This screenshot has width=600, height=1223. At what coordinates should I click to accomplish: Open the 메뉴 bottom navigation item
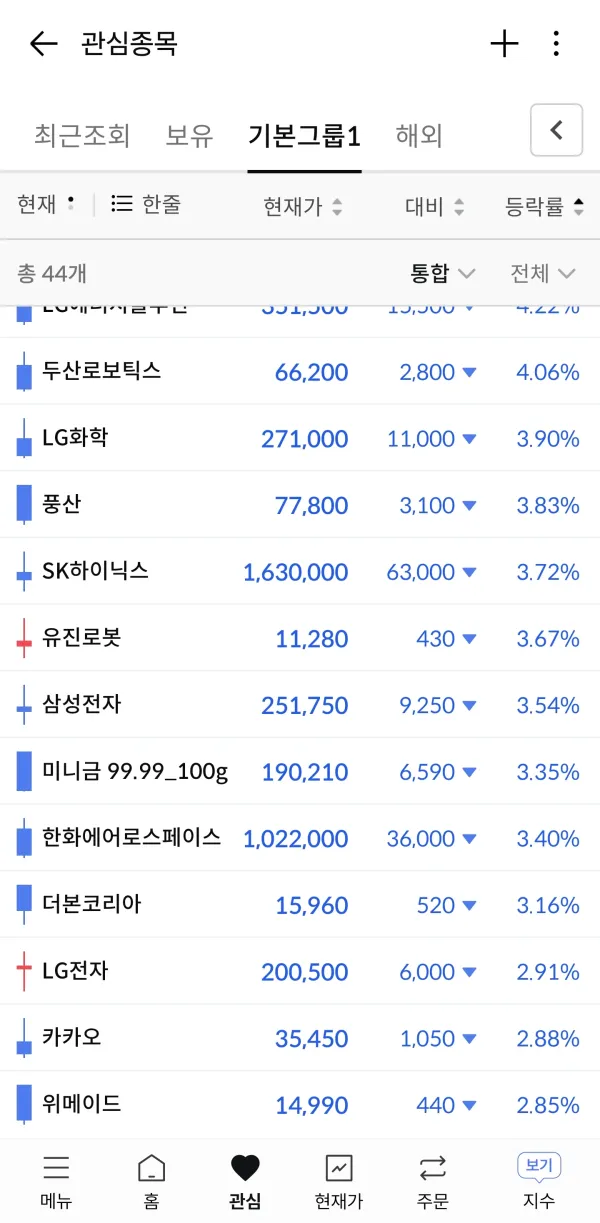(56, 1181)
